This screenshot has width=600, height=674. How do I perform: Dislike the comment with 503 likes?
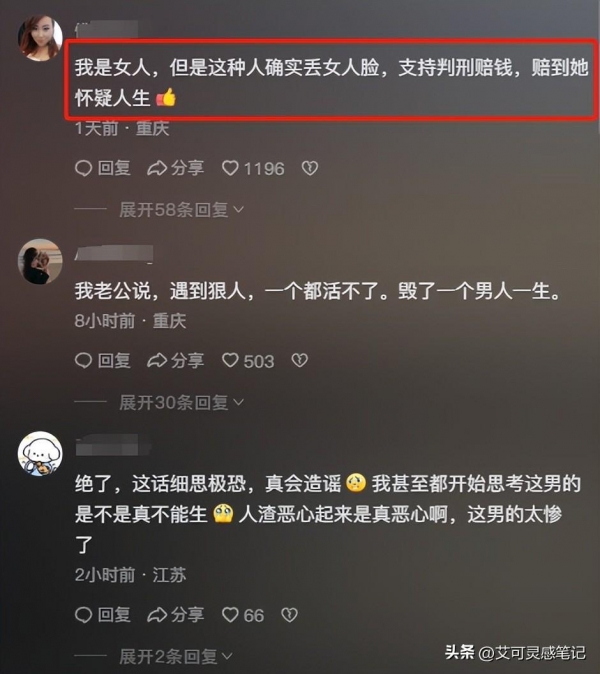click(298, 360)
